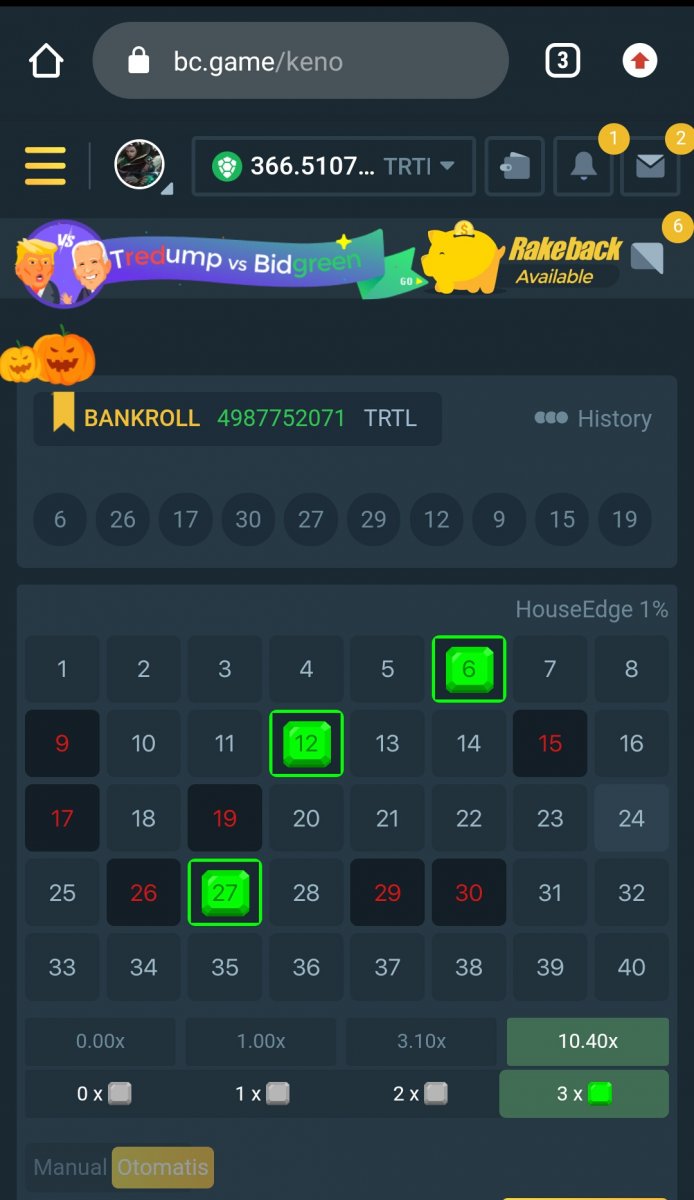Open the chat bubble icon
The image size is (694, 1200).
[647, 258]
